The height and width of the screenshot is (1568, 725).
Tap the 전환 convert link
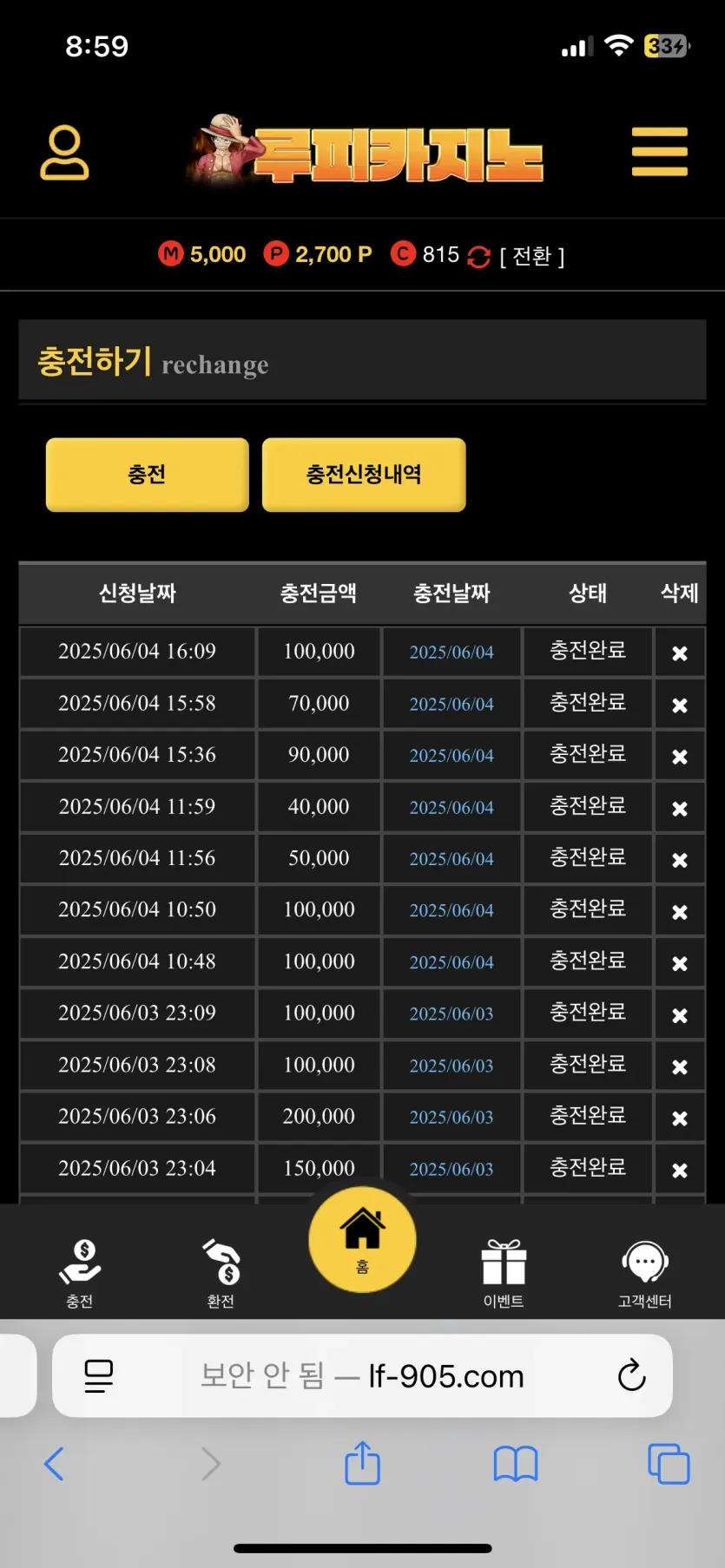(x=531, y=256)
